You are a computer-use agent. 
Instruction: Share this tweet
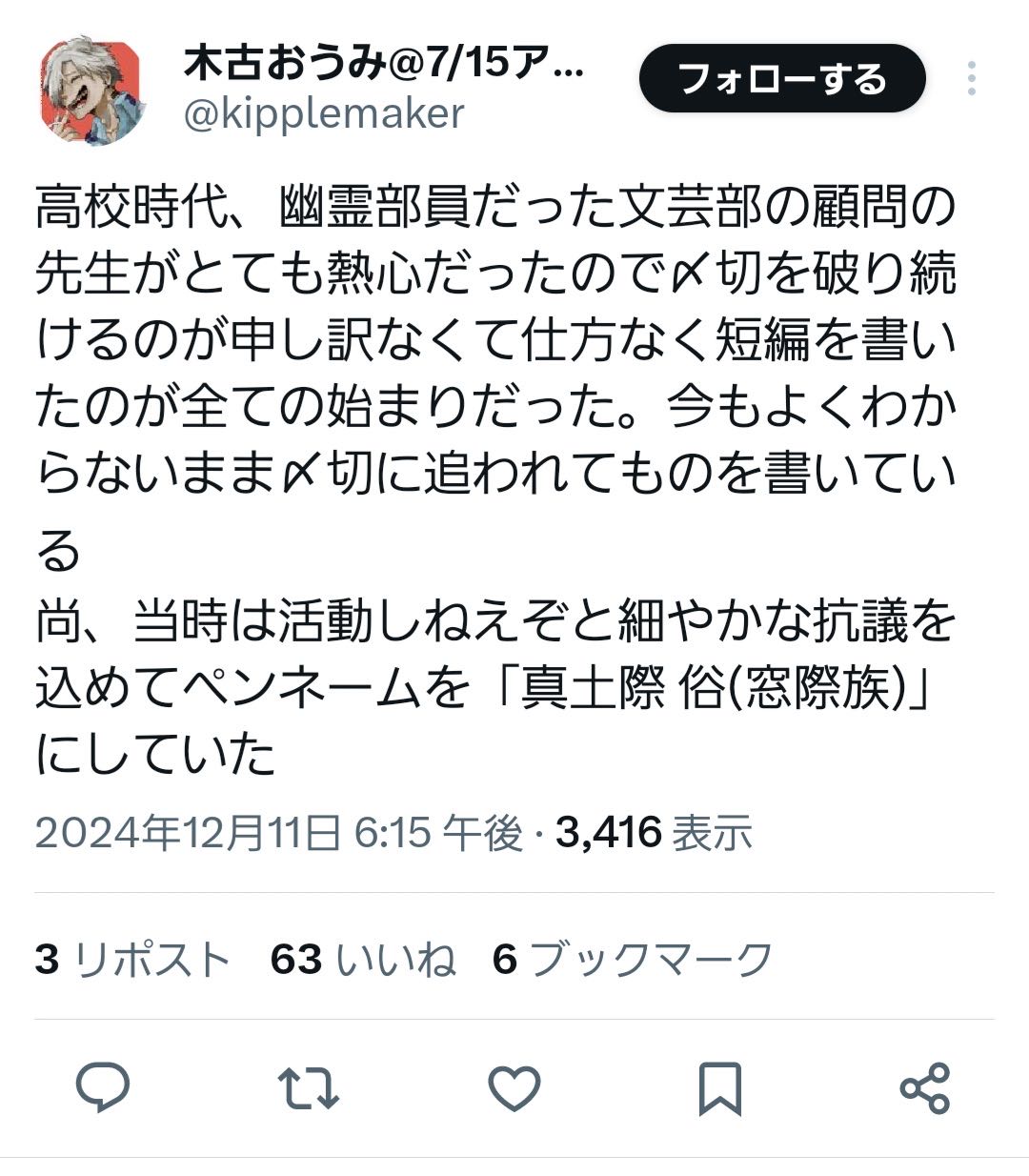(924, 1087)
